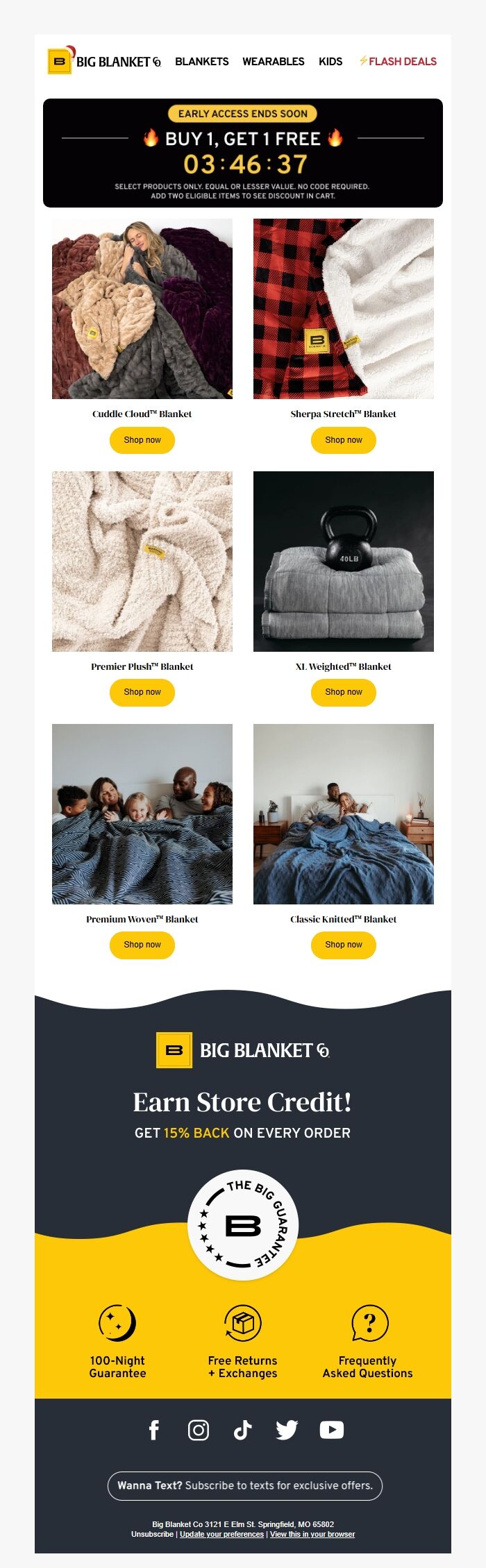
Task: Open Free Returns + Exchanges info
Action: point(242,1340)
